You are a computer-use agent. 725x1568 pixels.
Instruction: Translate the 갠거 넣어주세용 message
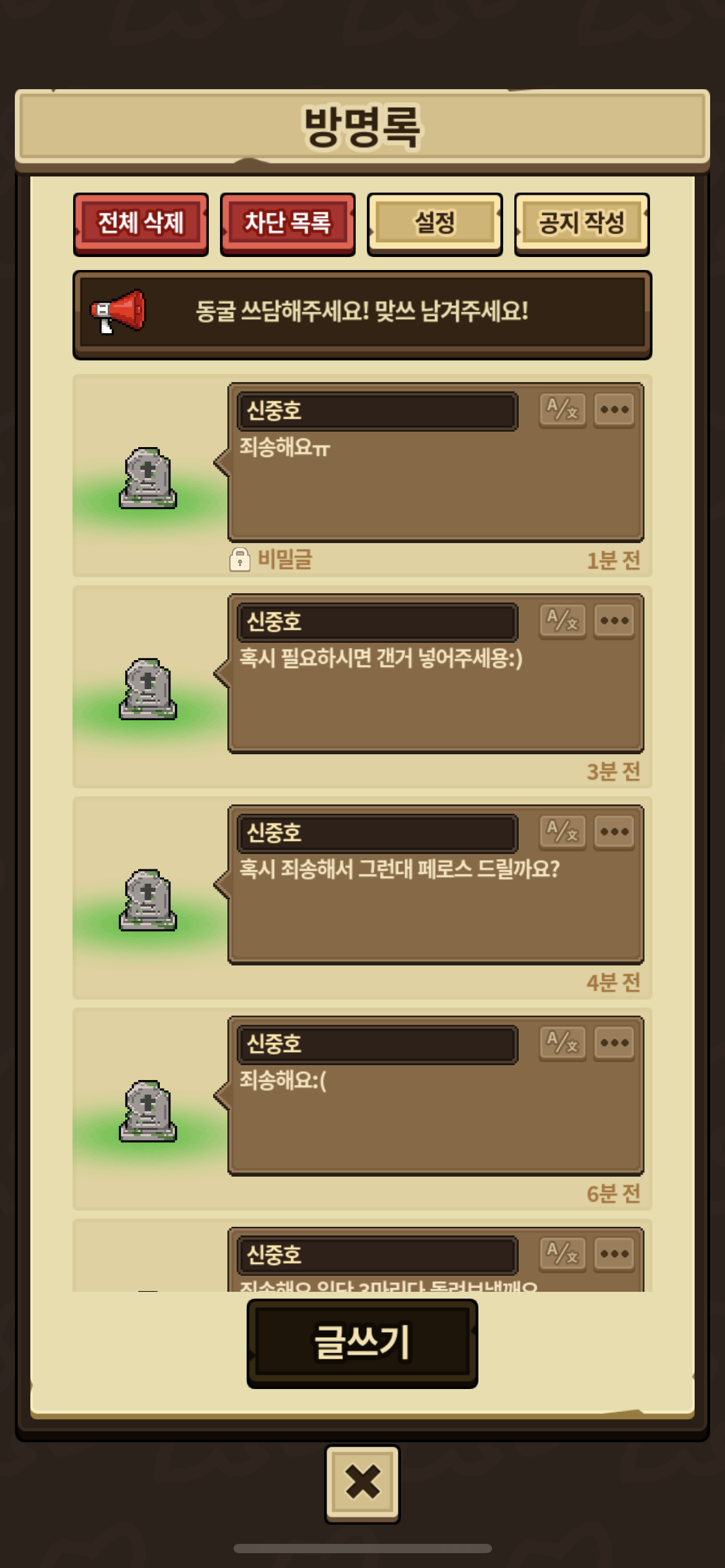click(x=562, y=621)
